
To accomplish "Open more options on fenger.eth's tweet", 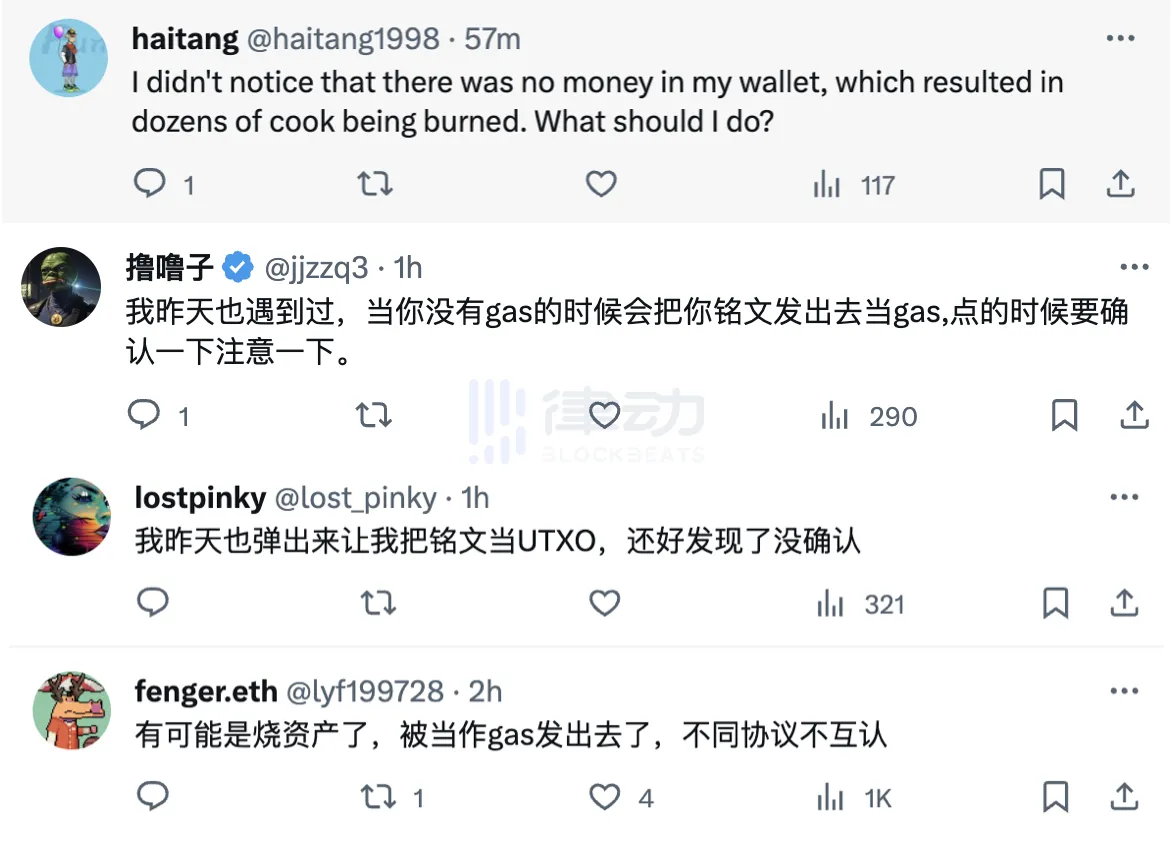I will tap(1124, 691).
